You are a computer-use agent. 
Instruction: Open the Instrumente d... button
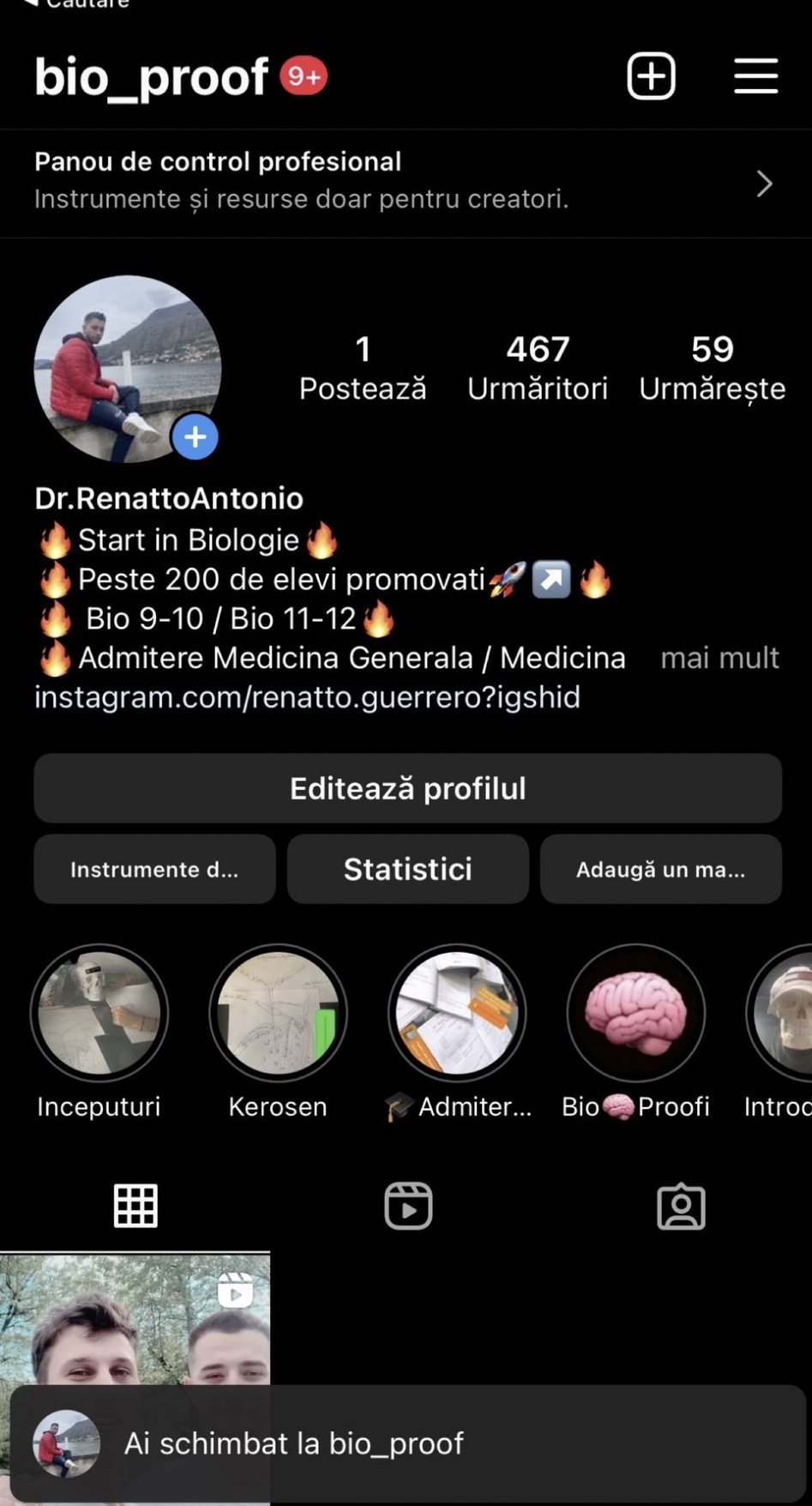154,869
